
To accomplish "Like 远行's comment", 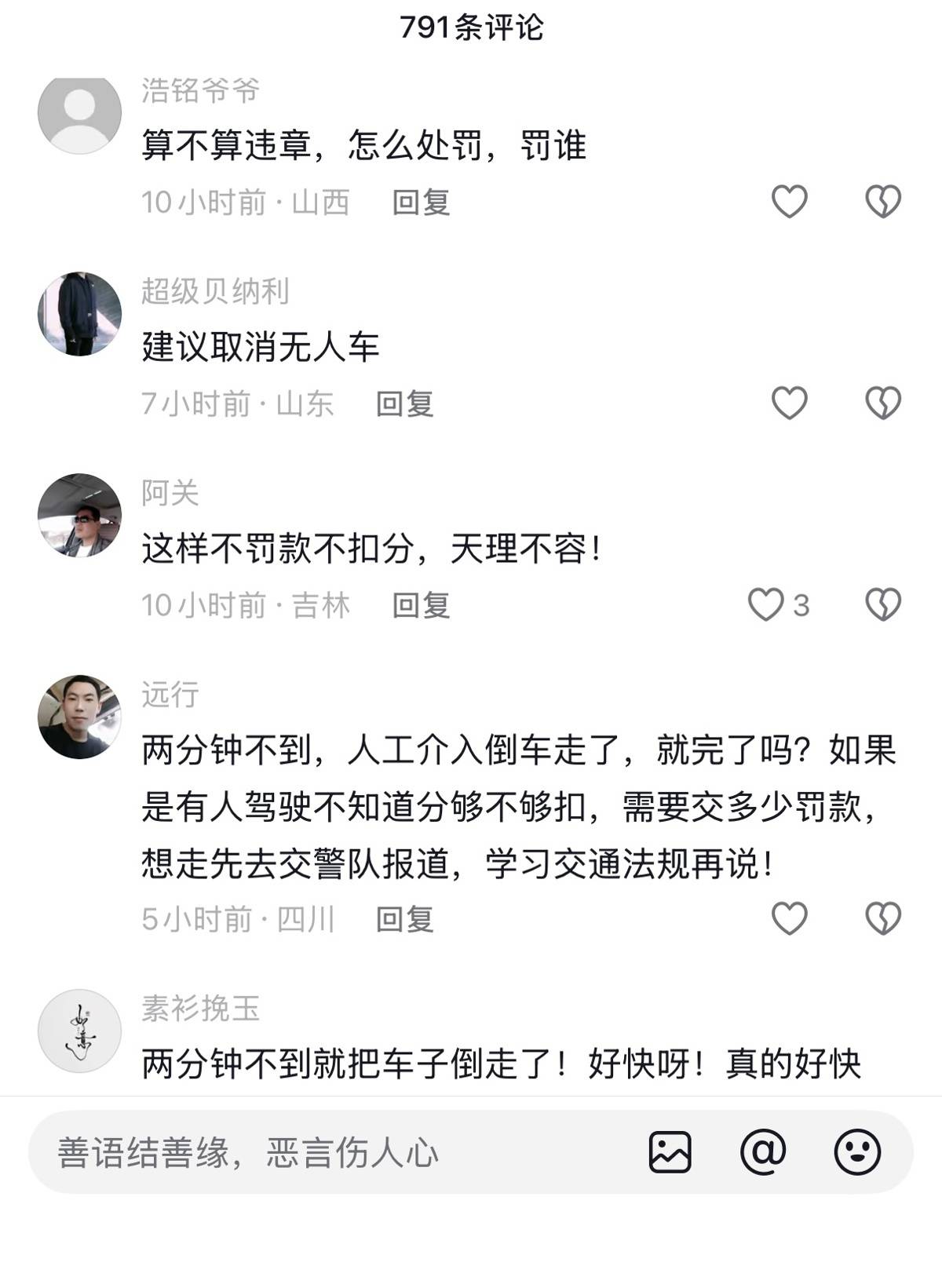I will [x=789, y=918].
